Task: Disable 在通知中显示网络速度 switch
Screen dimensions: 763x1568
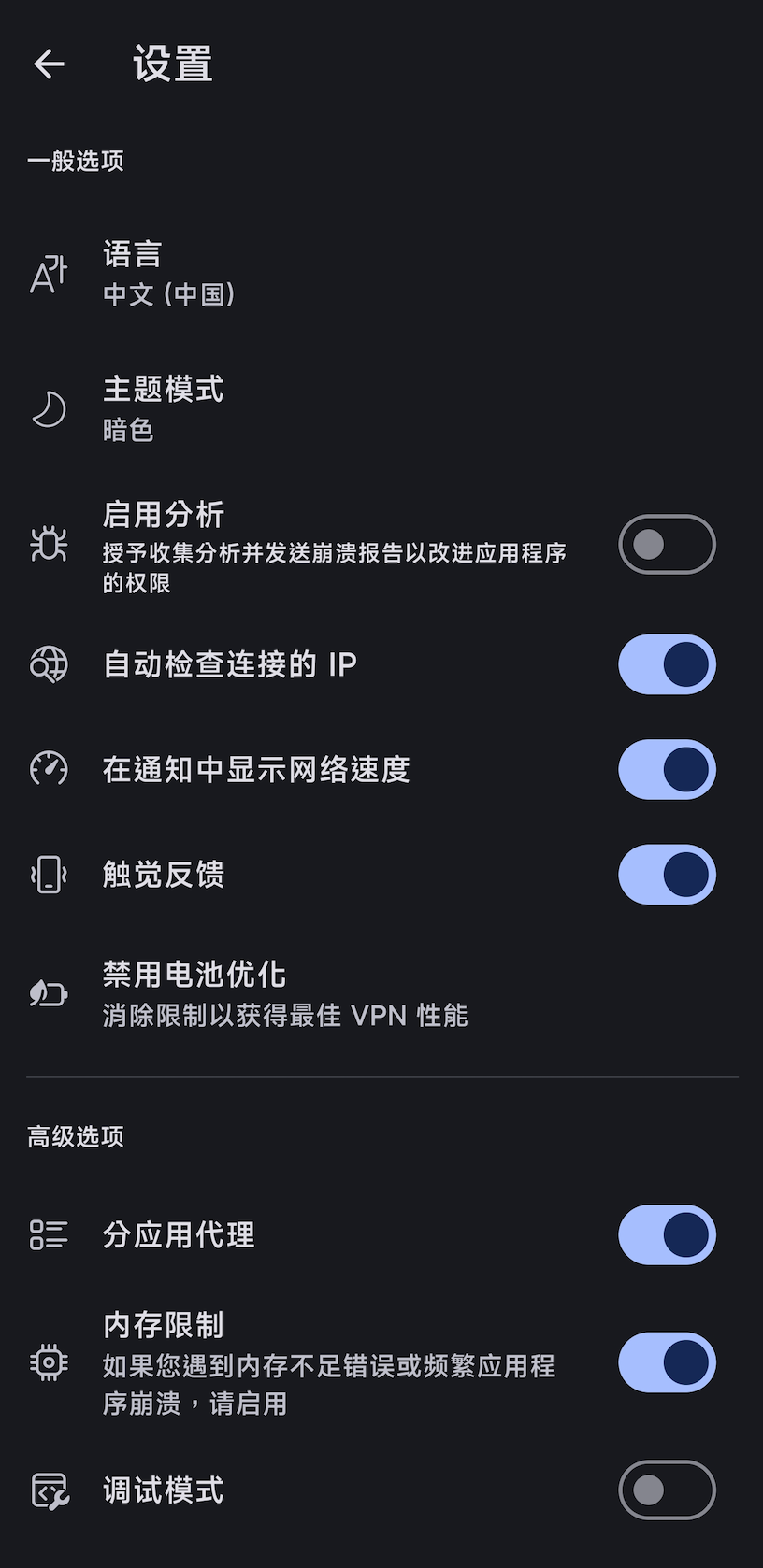Action: pyautogui.click(x=667, y=770)
